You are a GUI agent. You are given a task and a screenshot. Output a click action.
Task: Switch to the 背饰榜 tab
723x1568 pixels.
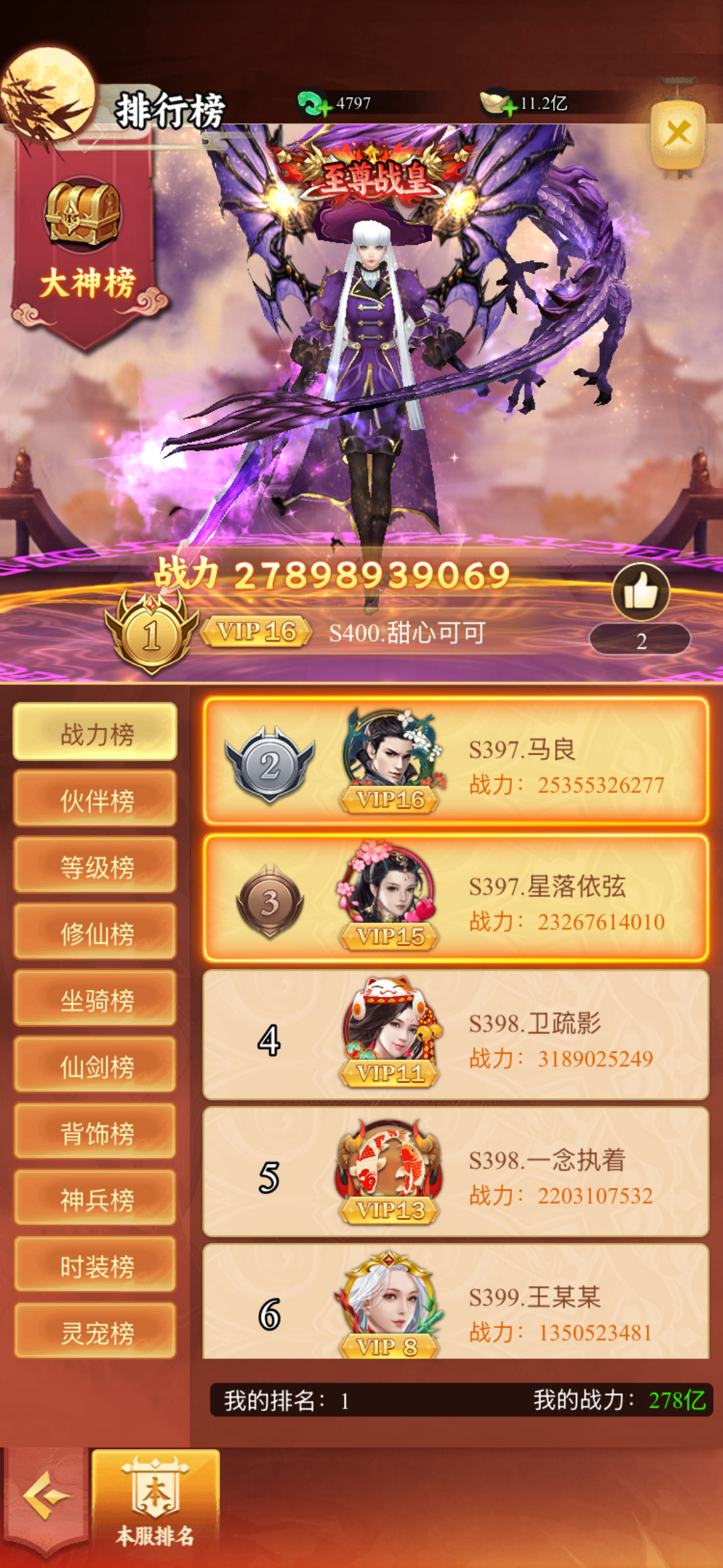coord(96,1132)
